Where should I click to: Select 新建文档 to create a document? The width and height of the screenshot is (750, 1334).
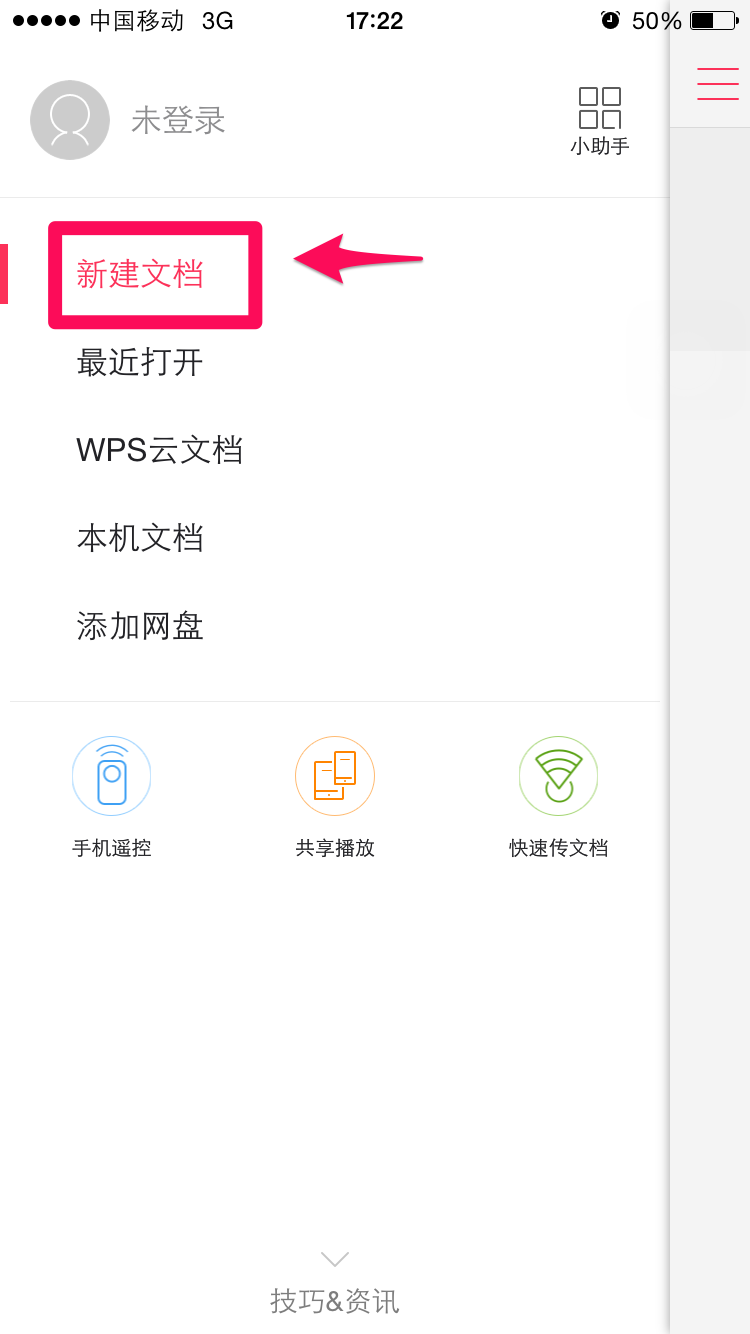click(x=140, y=274)
